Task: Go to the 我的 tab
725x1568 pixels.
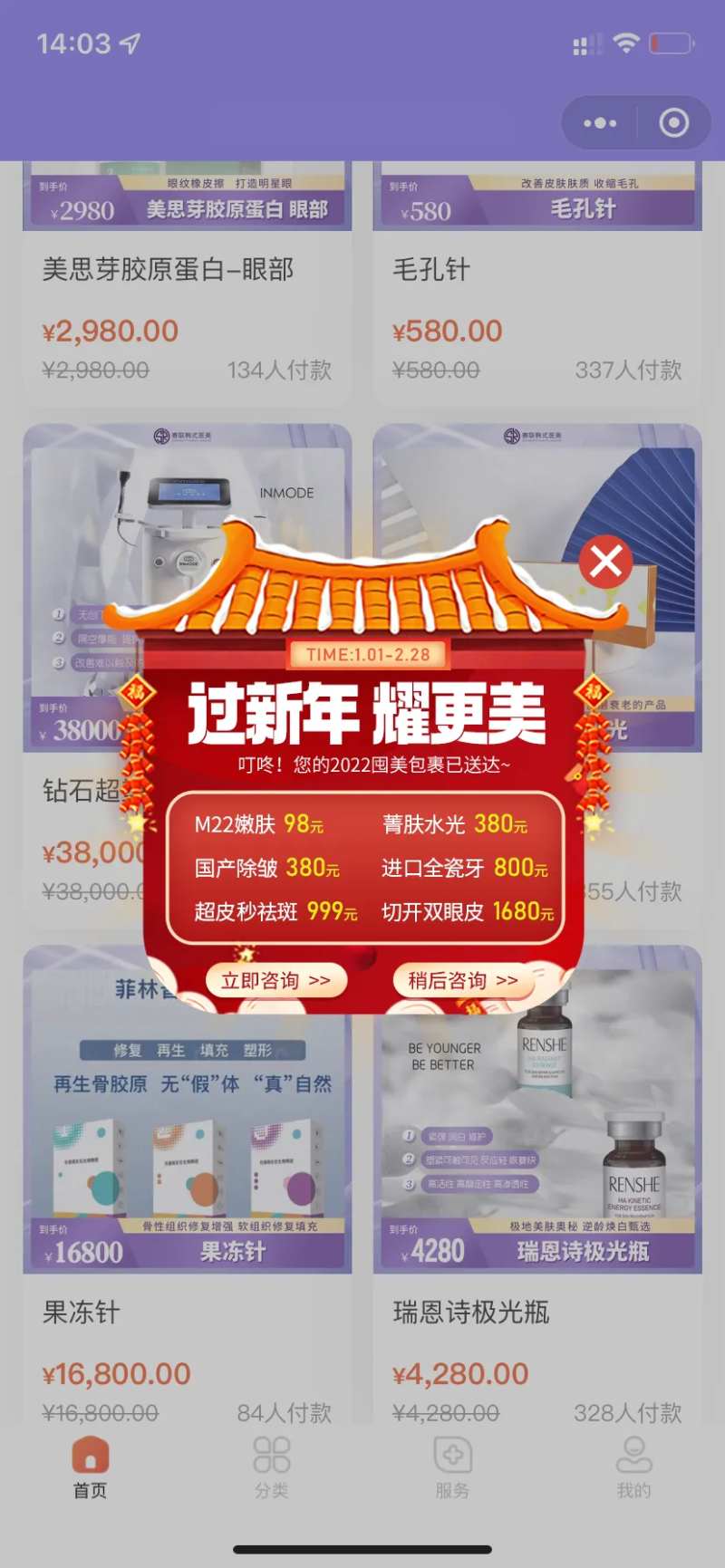Action: tap(633, 1467)
